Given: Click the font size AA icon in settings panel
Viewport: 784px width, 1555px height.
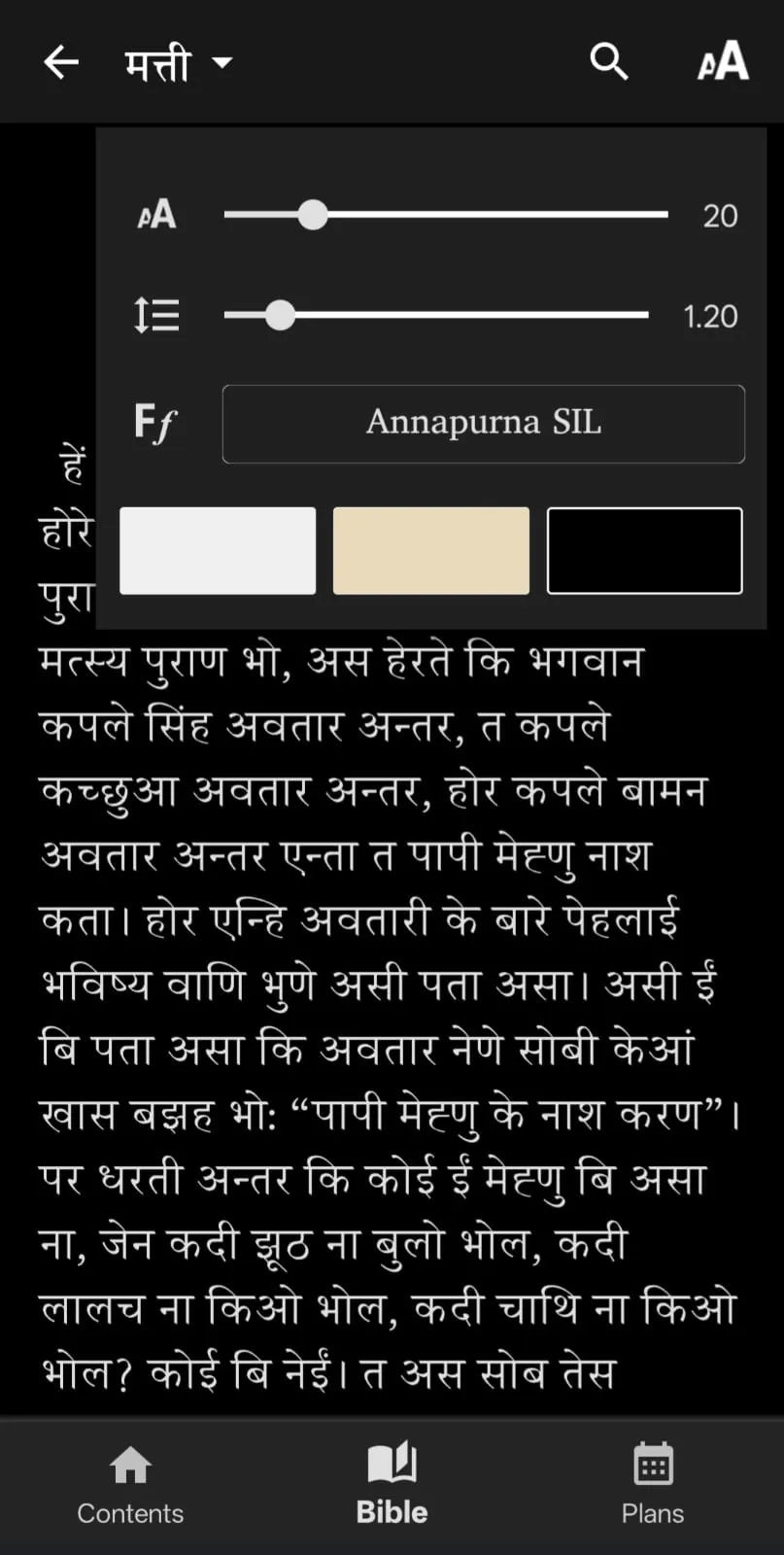Looking at the screenshot, I should click(x=156, y=215).
